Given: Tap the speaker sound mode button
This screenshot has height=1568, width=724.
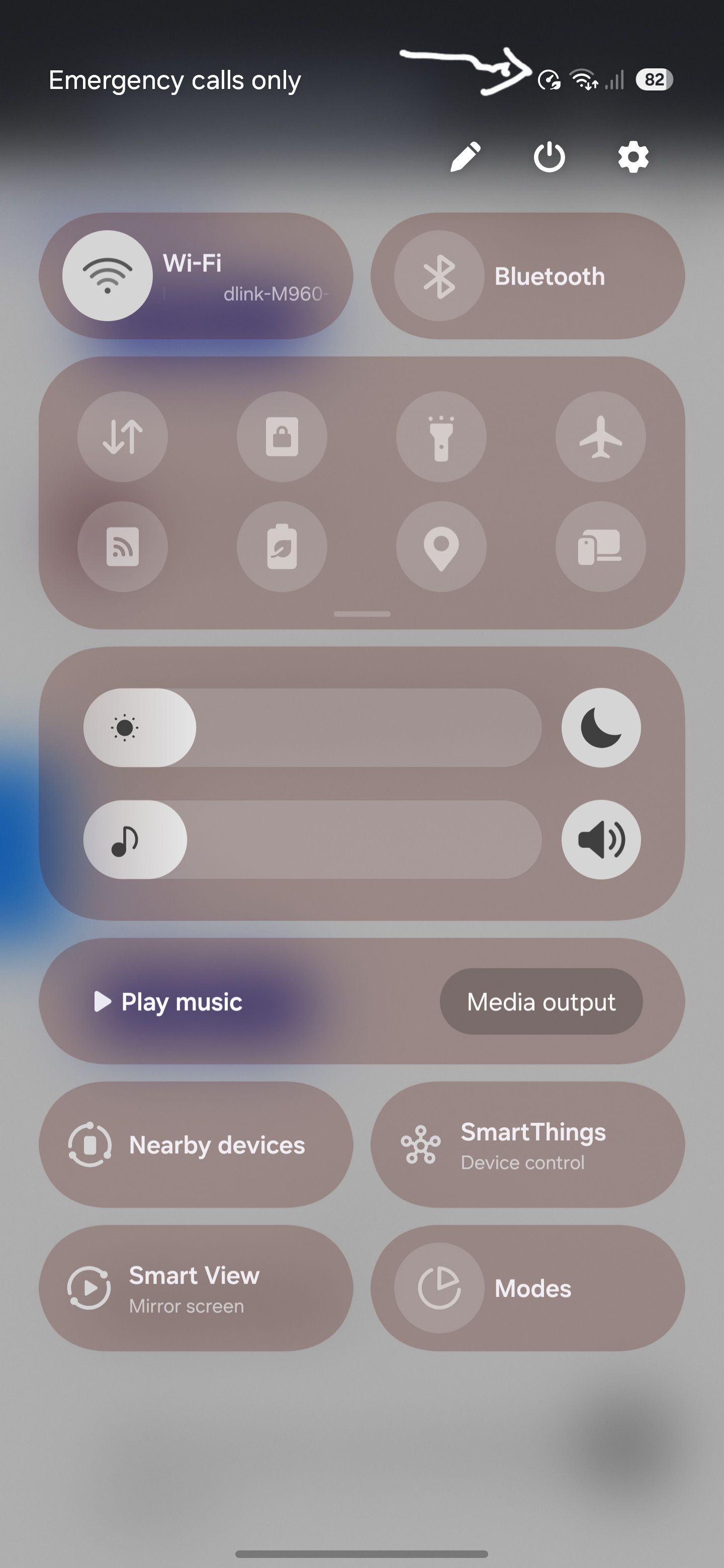Looking at the screenshot, I should [x=601, y=839].
